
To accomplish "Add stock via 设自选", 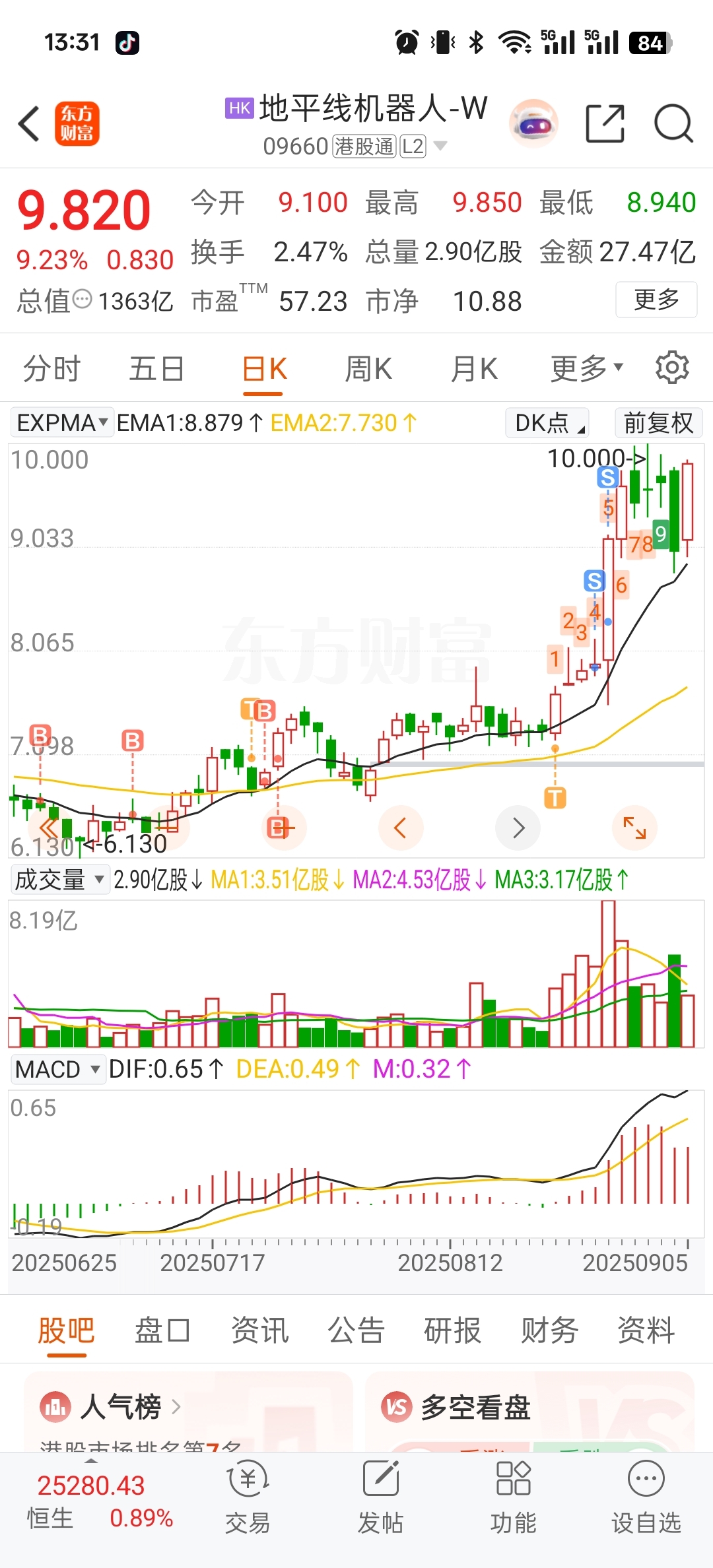I will pos(646,1498).
